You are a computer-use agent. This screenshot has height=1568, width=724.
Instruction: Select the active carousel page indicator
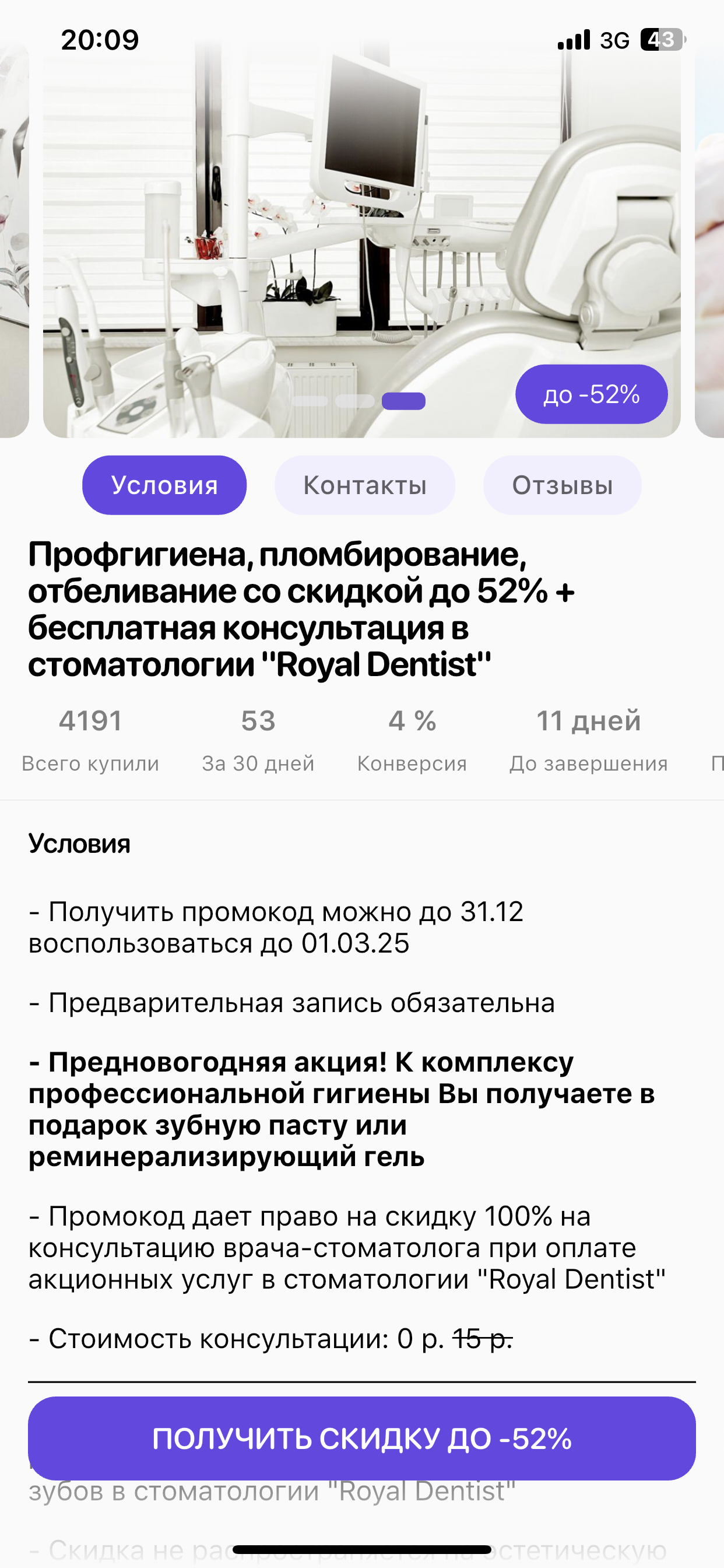[403, 401]
